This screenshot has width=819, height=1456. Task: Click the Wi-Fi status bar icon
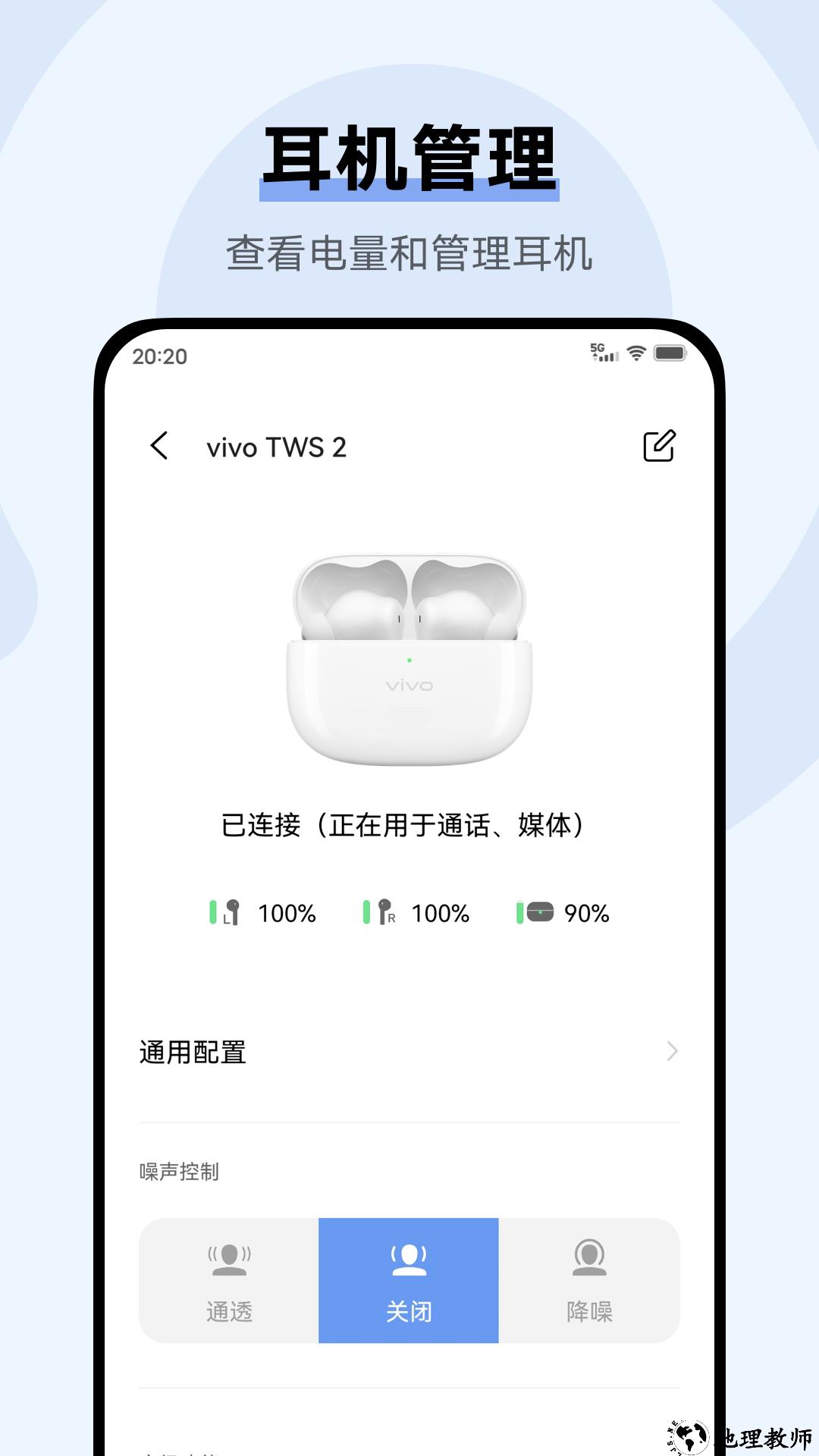(635, 352)
